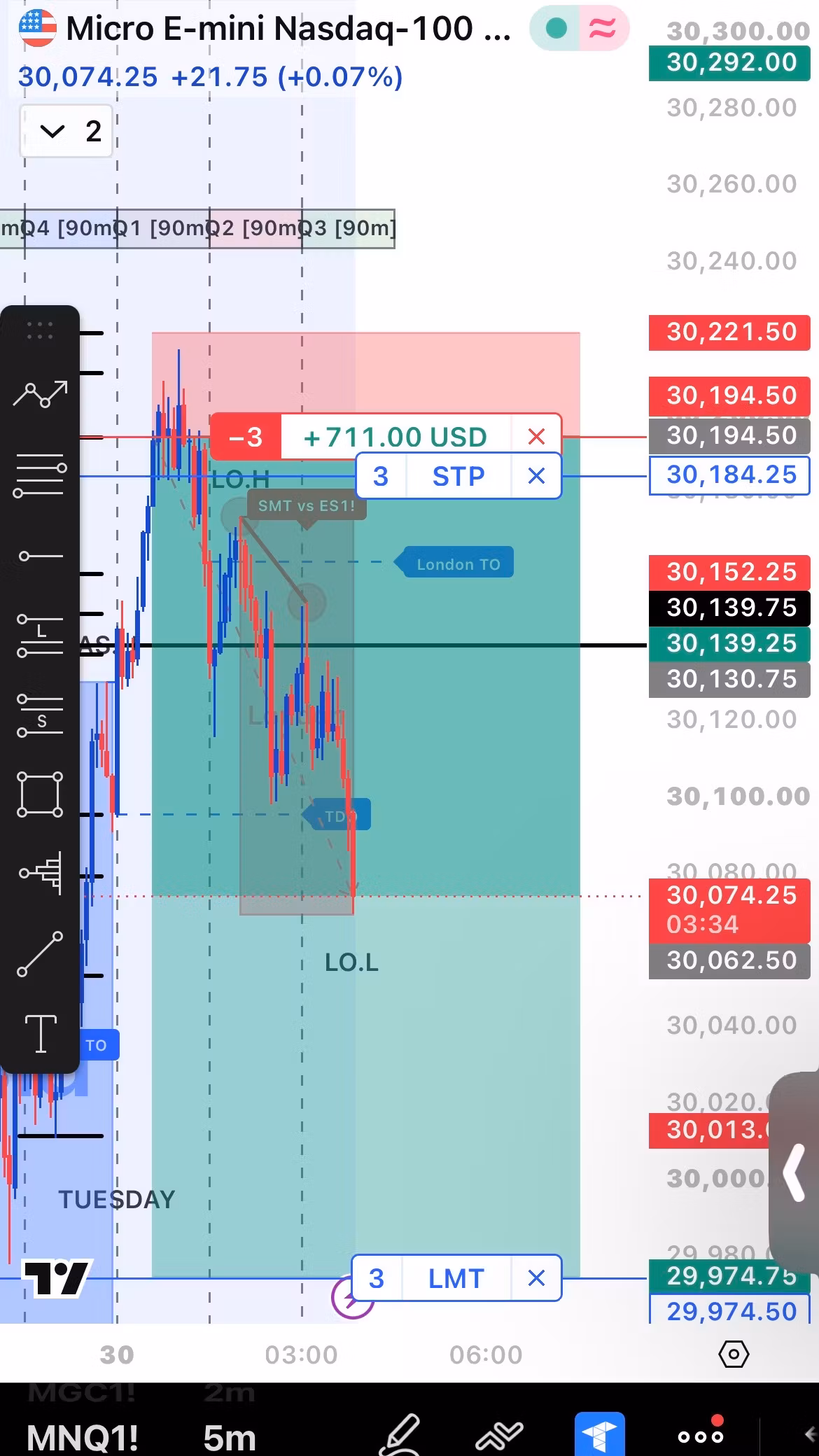819x1456 pixels.
Task: Open chart settings hexagon icon
Action: [x=734, y=1354]
